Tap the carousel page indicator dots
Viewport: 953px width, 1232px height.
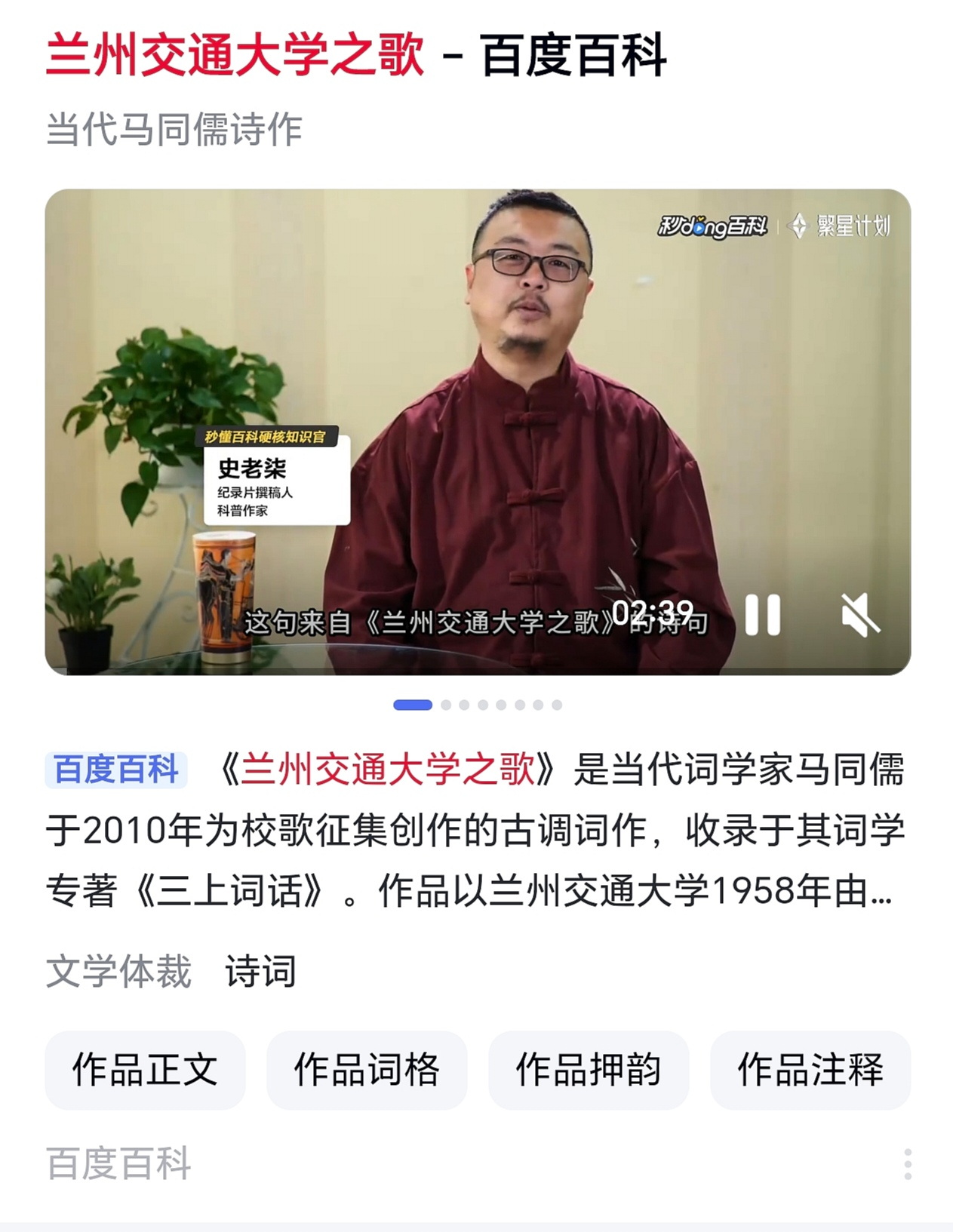(x=478, y=705)
